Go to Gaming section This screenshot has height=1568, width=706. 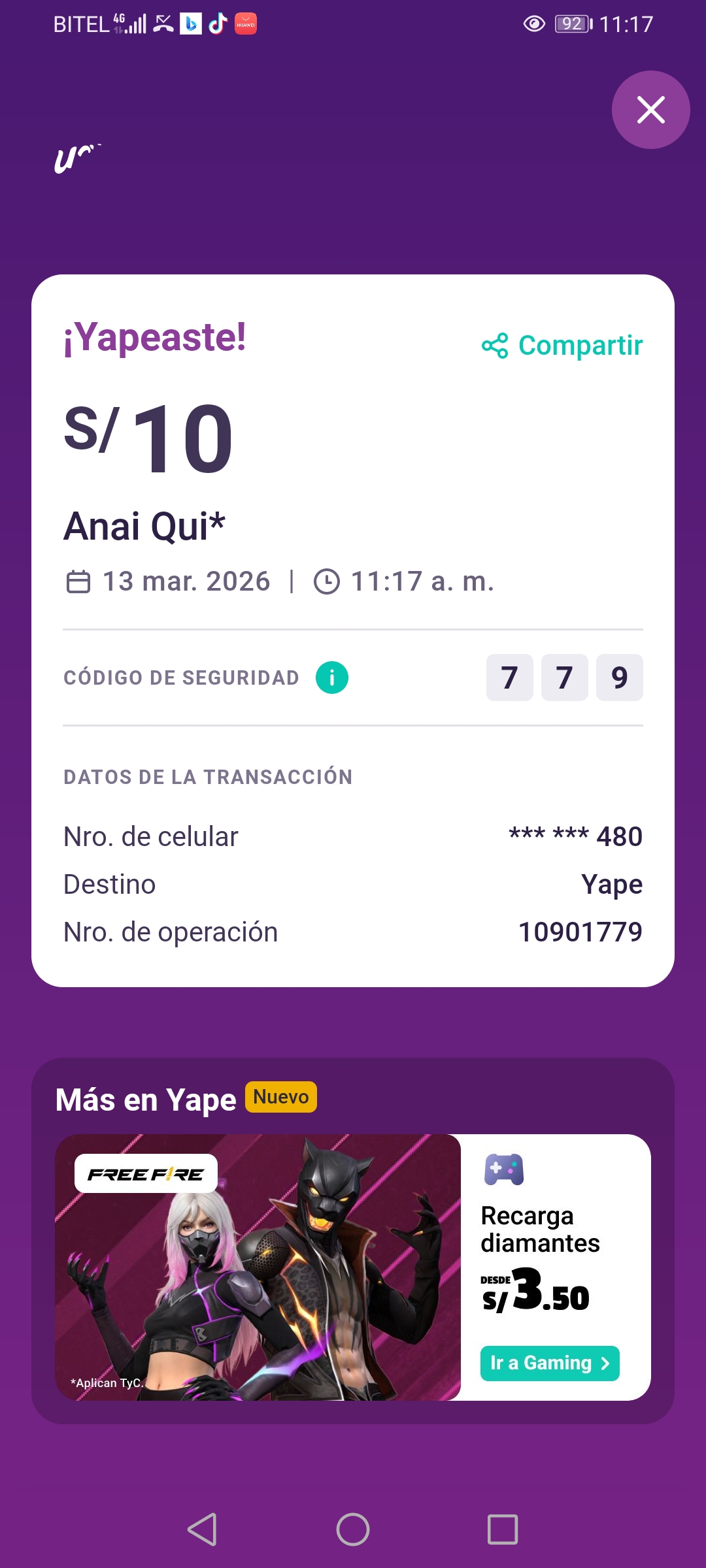coord(550,1363)
